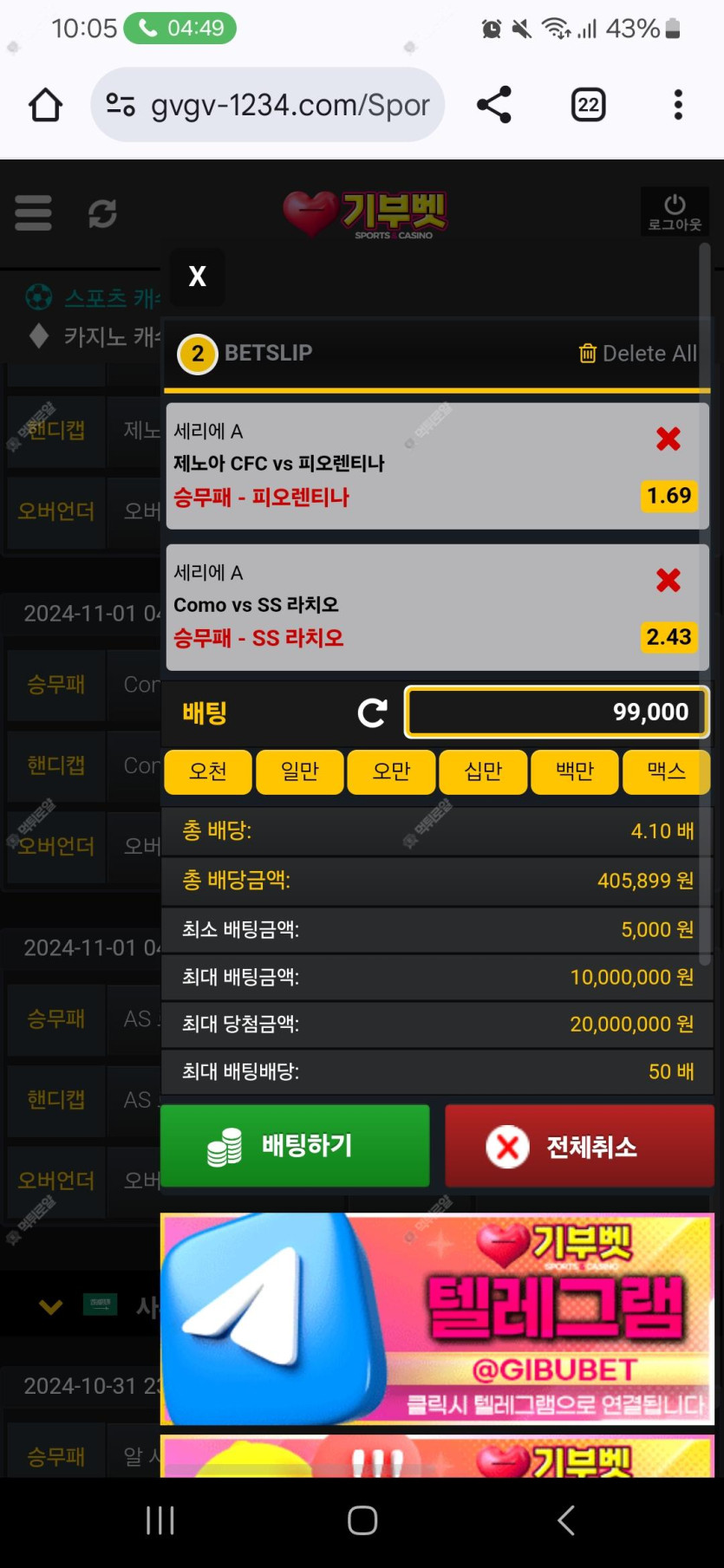Cancel all bets with 전체취소
Image resolution: width=724 pixels, height=1568 pixels.
pos(579,1147)
